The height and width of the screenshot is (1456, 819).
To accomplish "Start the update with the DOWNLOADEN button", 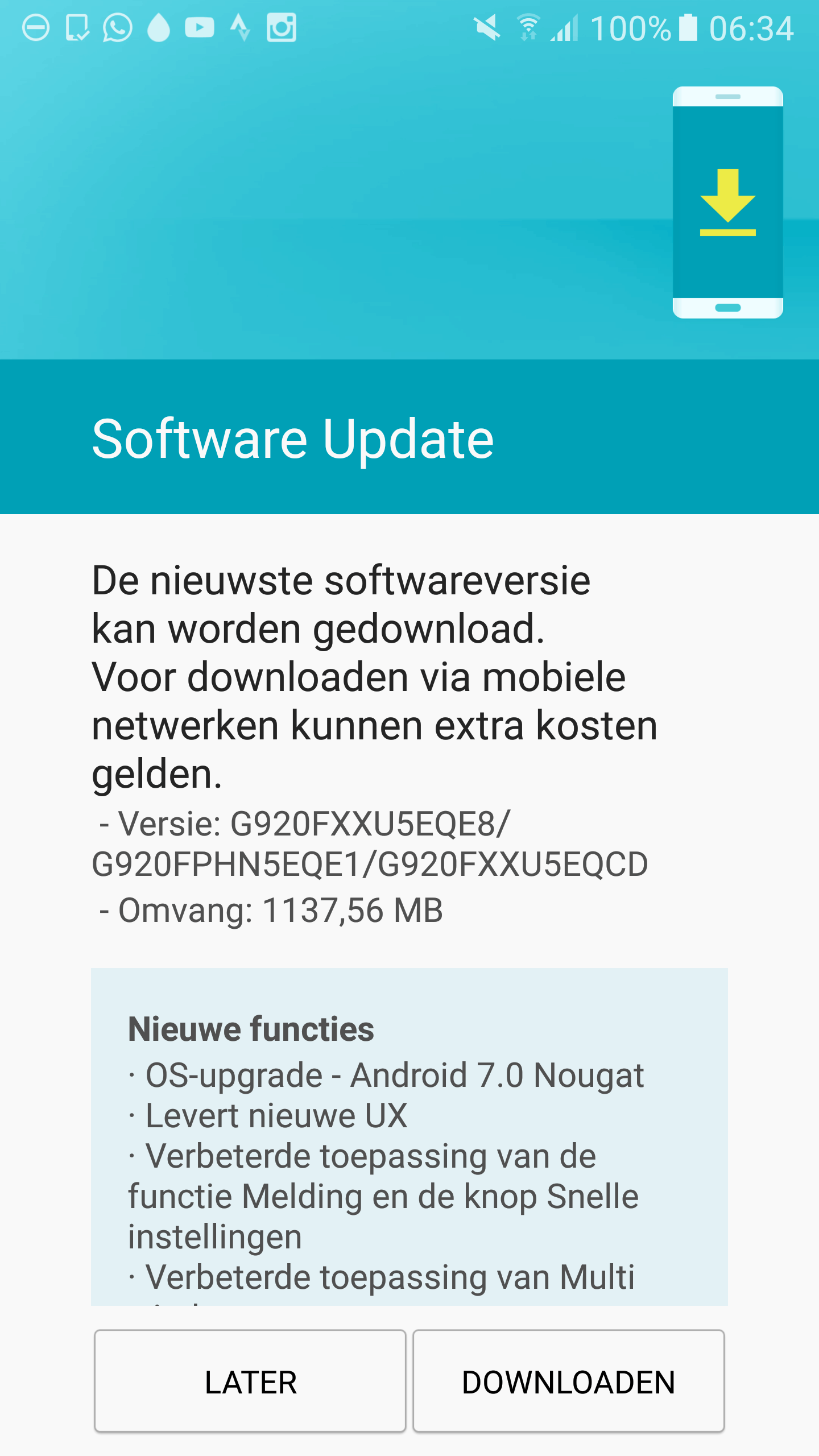I will click(x=568, y=1381).
